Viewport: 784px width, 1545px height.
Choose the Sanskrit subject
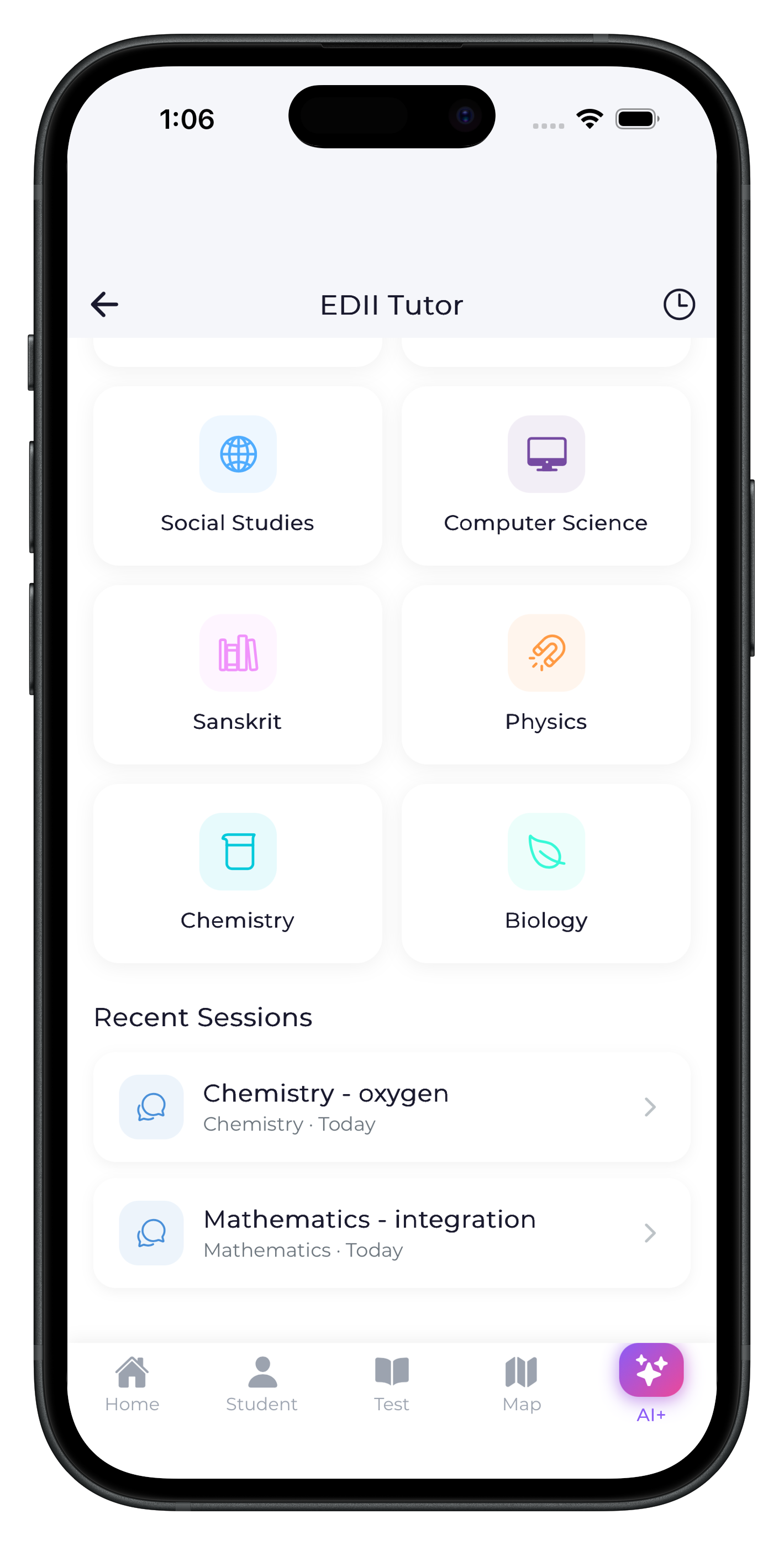(238, 675)
